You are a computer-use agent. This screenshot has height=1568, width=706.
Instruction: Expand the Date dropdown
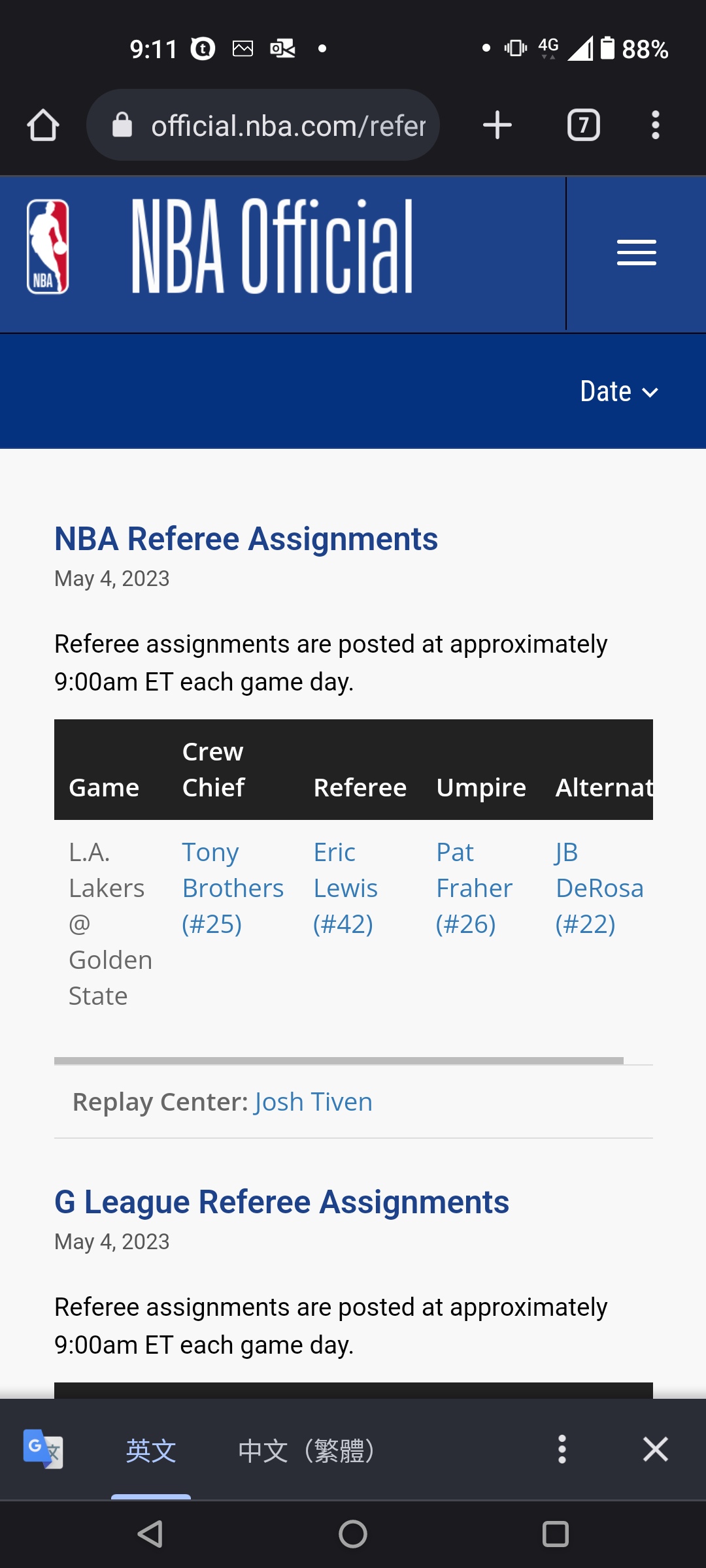(x=619, y=391)
